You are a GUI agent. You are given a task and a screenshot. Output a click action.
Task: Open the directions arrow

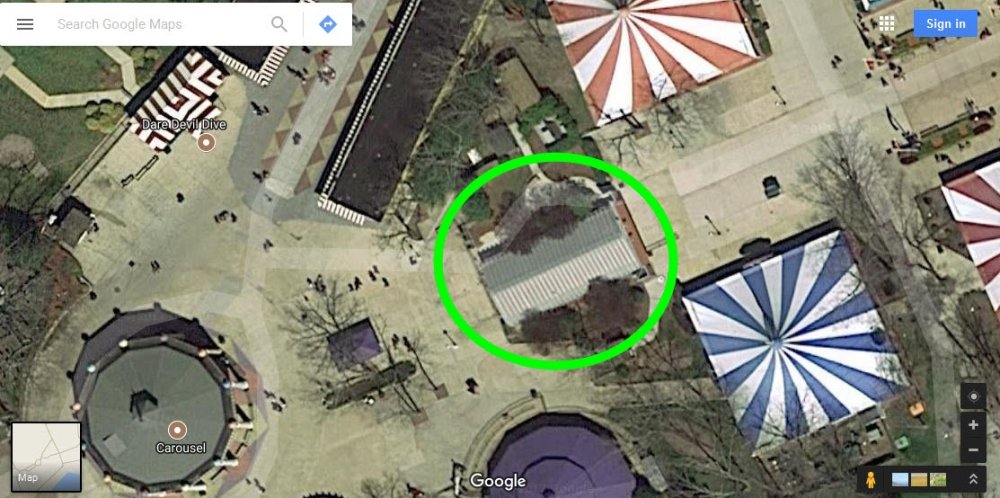click(328, 24)
